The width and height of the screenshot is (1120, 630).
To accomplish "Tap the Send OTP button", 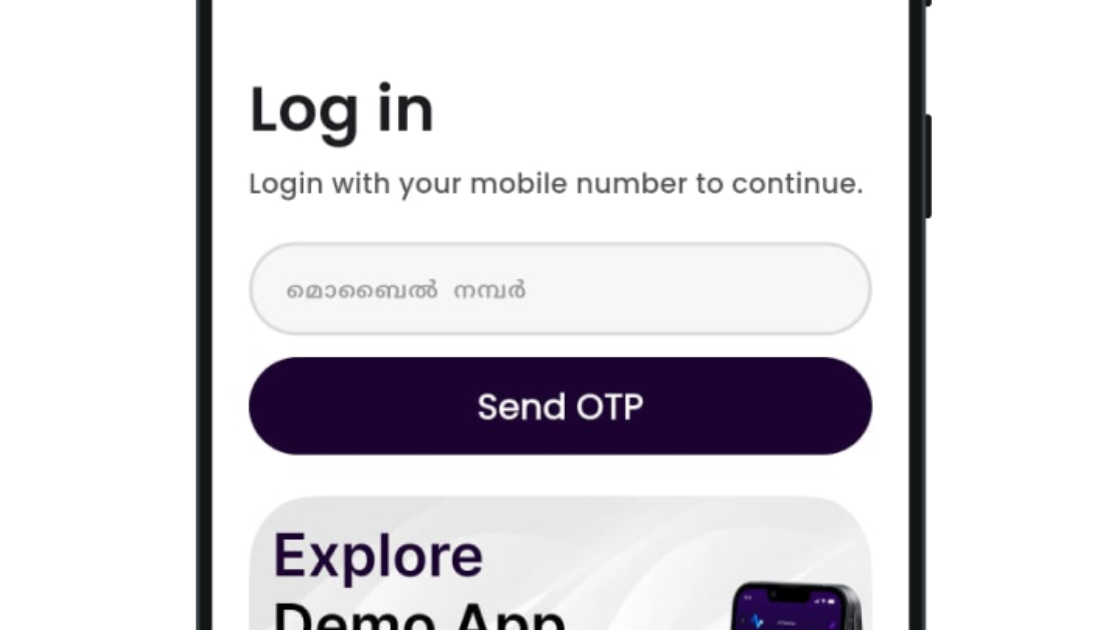I will [x=560, y=406].
